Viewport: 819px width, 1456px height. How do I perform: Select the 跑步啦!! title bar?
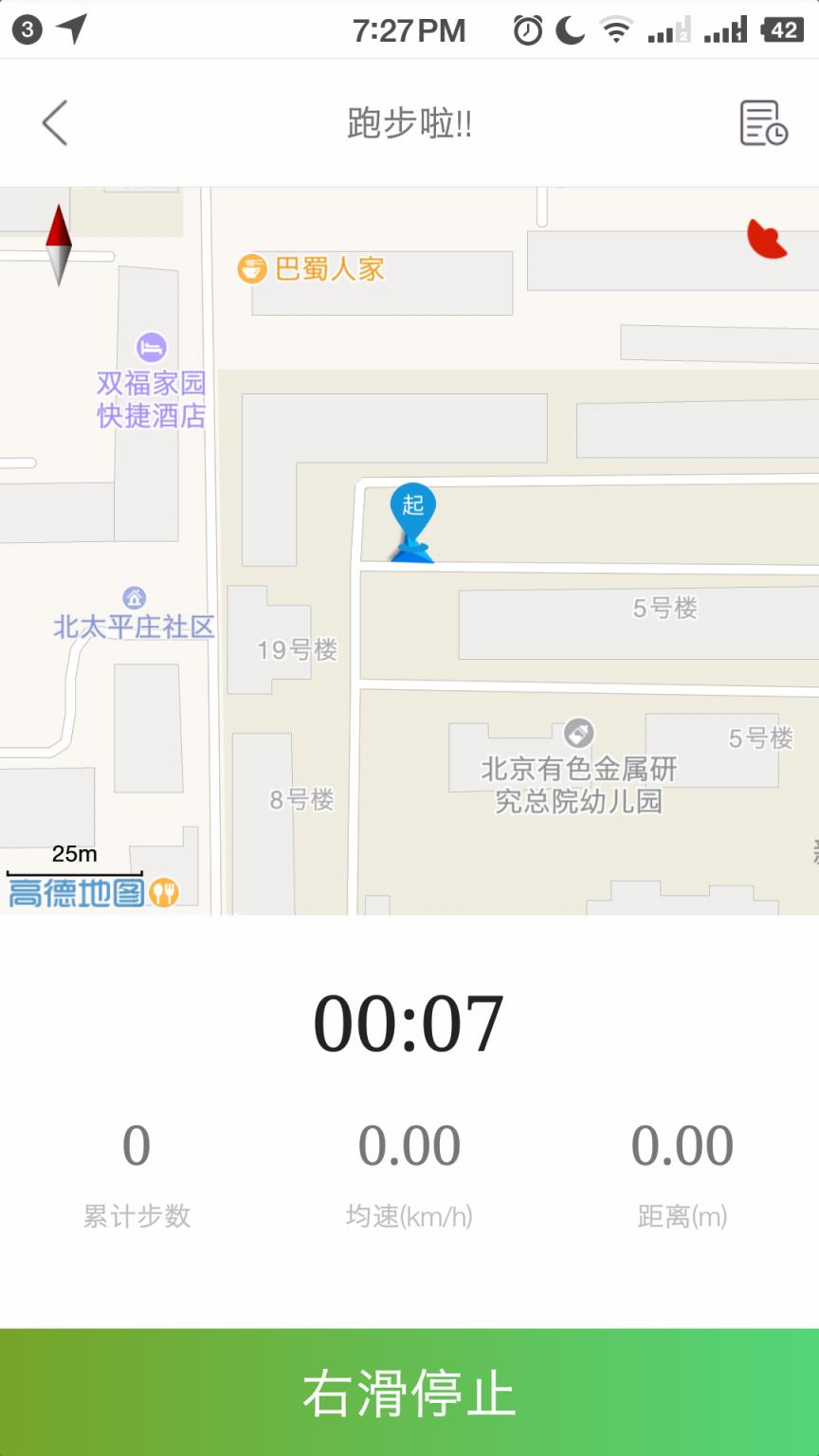(x=409, y=123)
